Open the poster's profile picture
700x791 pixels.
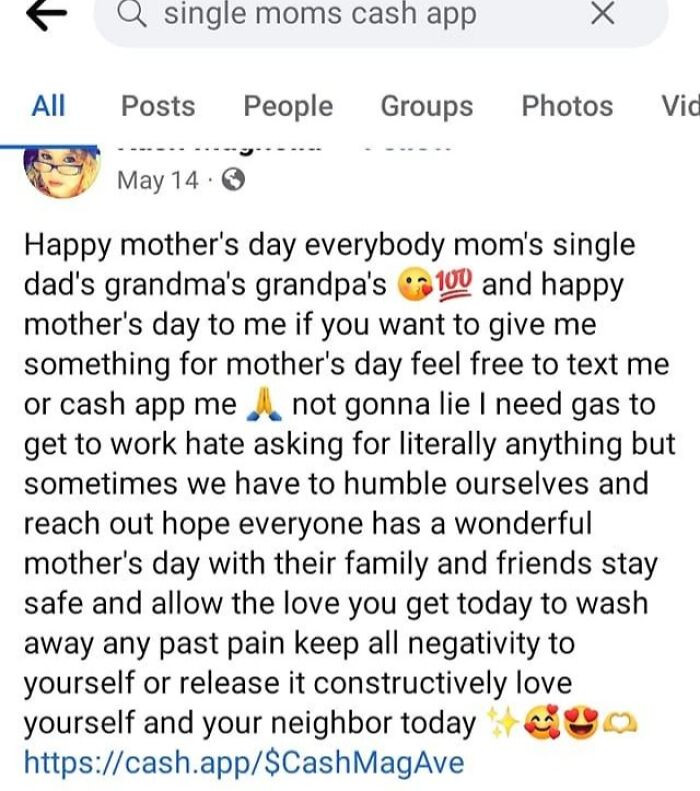(63, 172)
